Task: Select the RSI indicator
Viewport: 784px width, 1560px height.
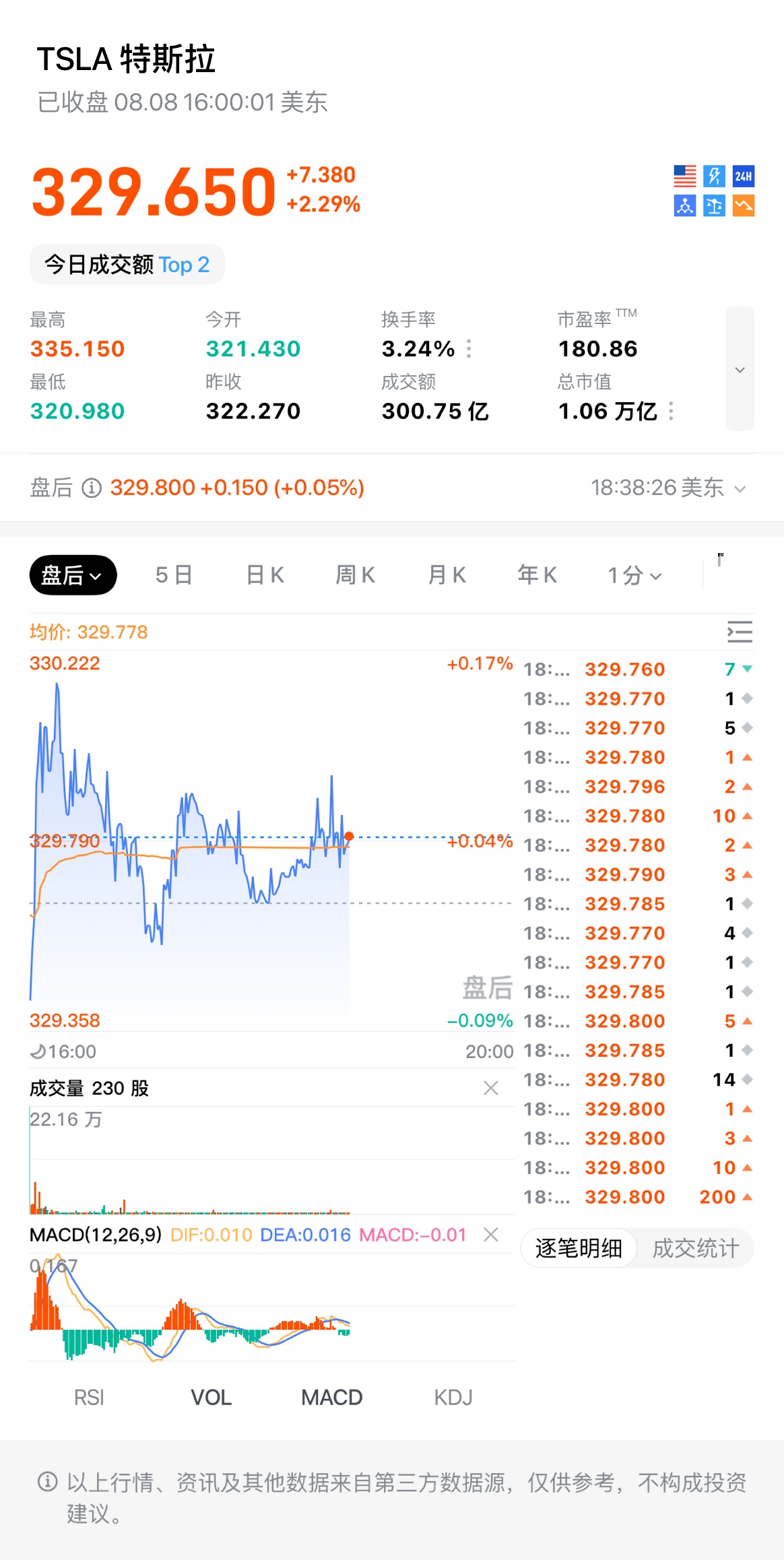Action: (89, 1398)
